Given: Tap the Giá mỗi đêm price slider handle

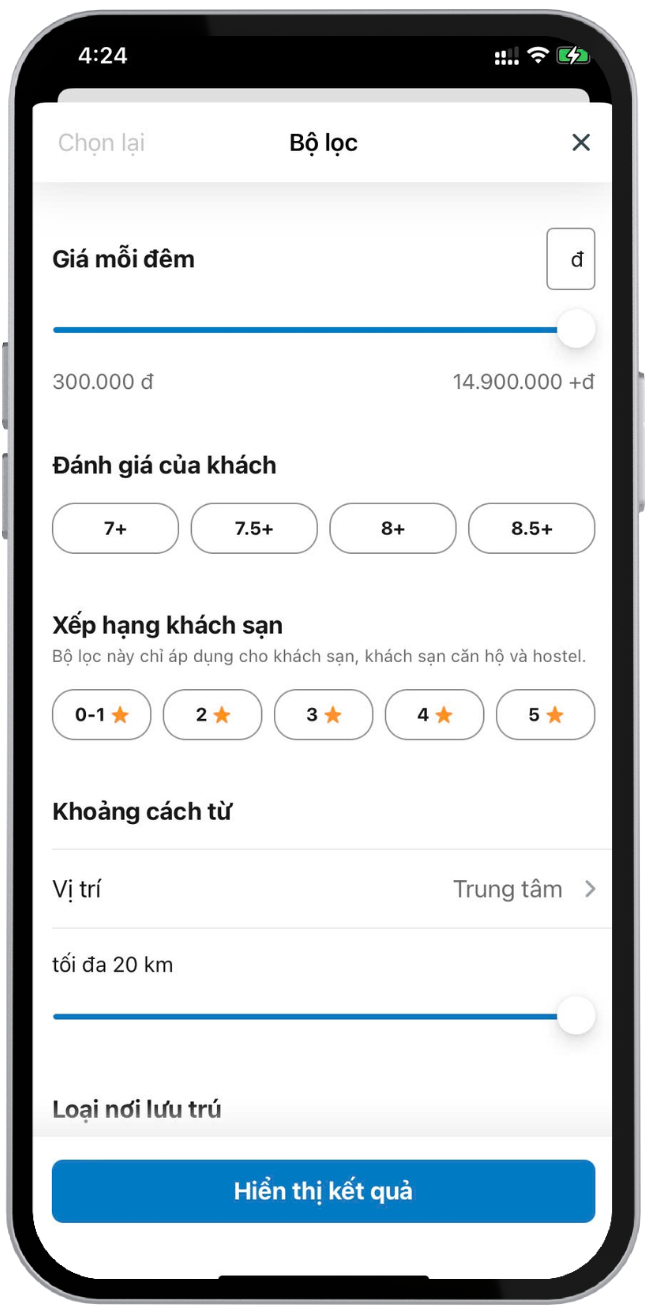Looking at the screenshot, I should (x=576, y=329).
